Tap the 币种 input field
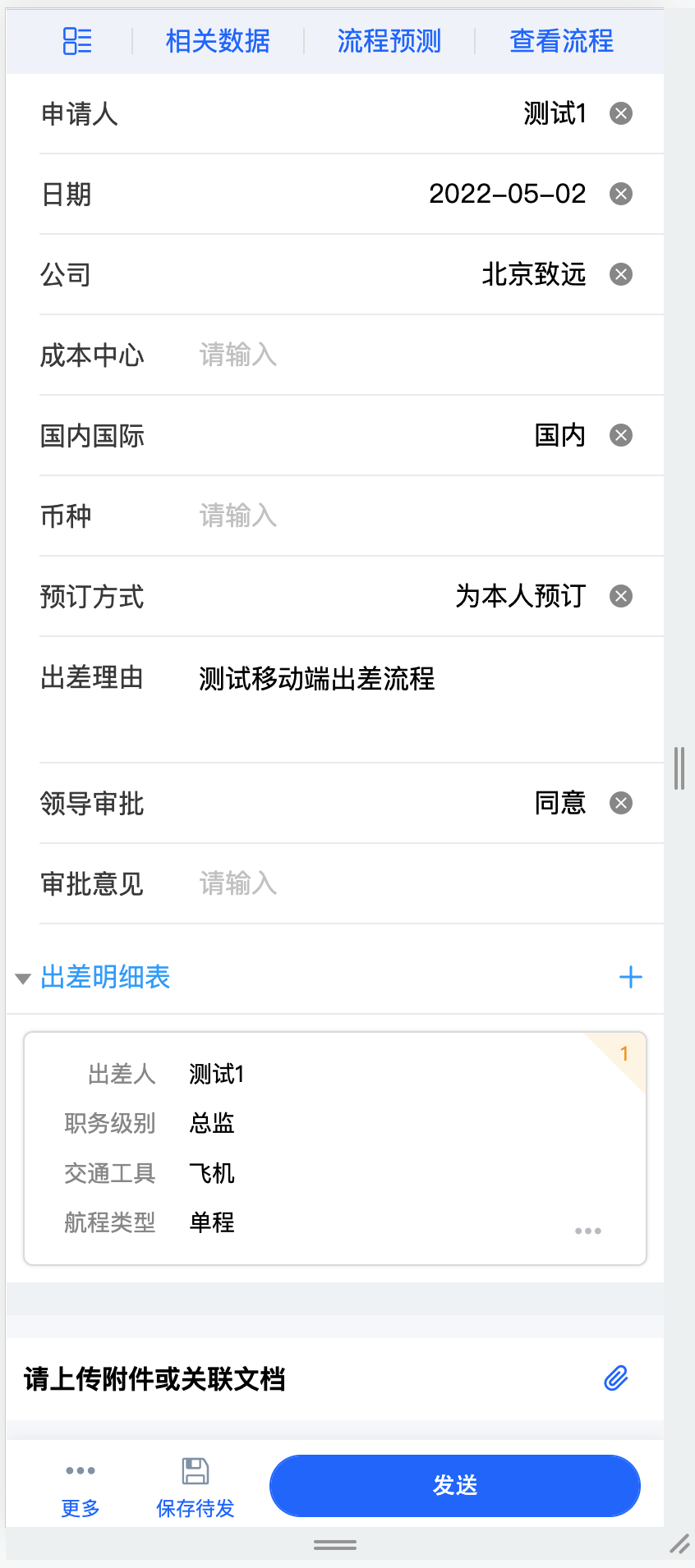Viewport: 695px width, 1568px height. click(x=394, y=516)
